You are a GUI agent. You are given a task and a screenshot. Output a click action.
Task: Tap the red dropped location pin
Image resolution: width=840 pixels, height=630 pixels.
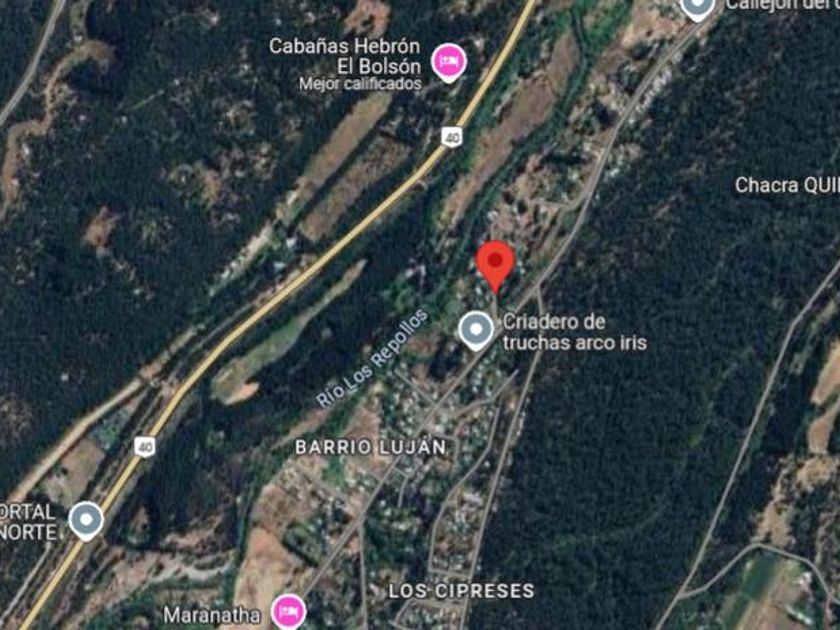494,264
